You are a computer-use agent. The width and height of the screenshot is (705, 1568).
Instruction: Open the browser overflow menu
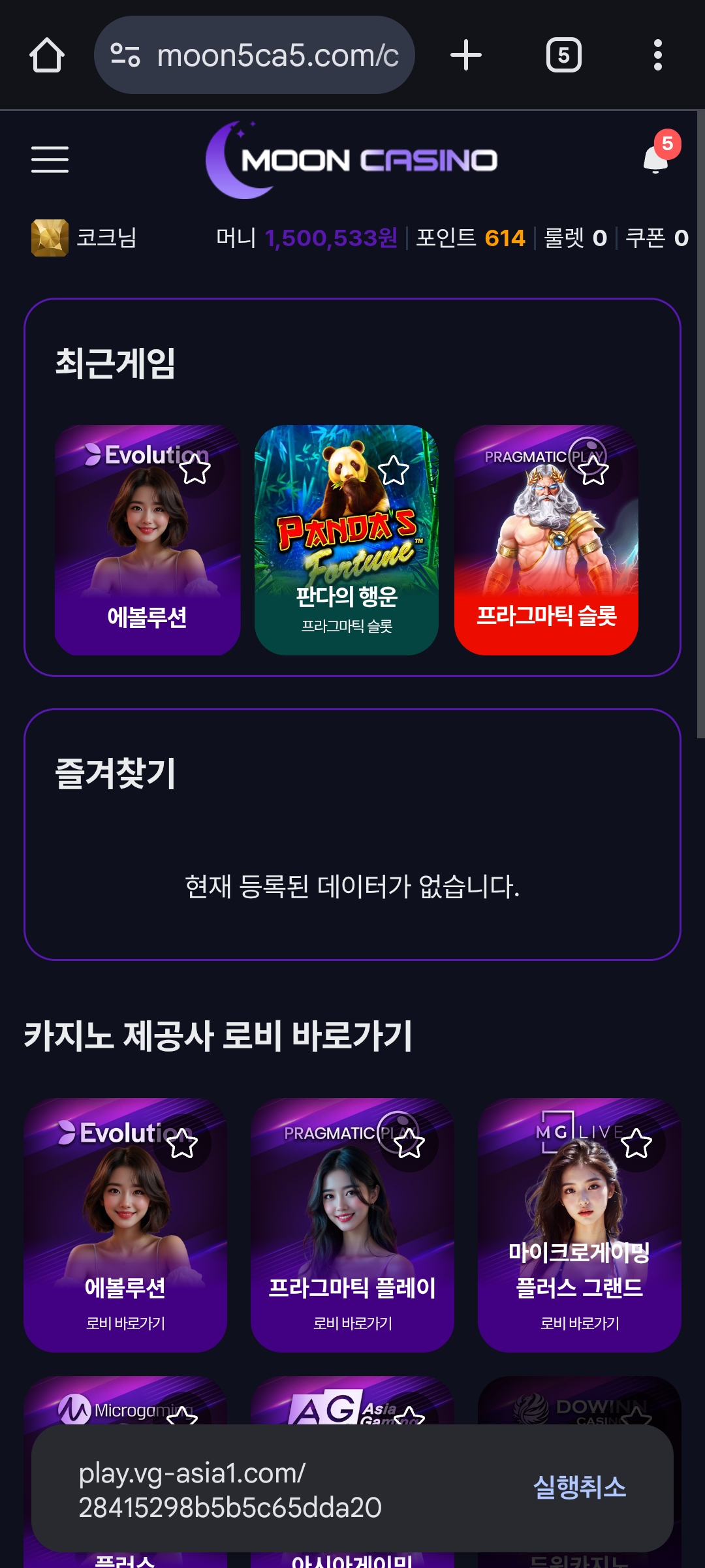point(657,55)
